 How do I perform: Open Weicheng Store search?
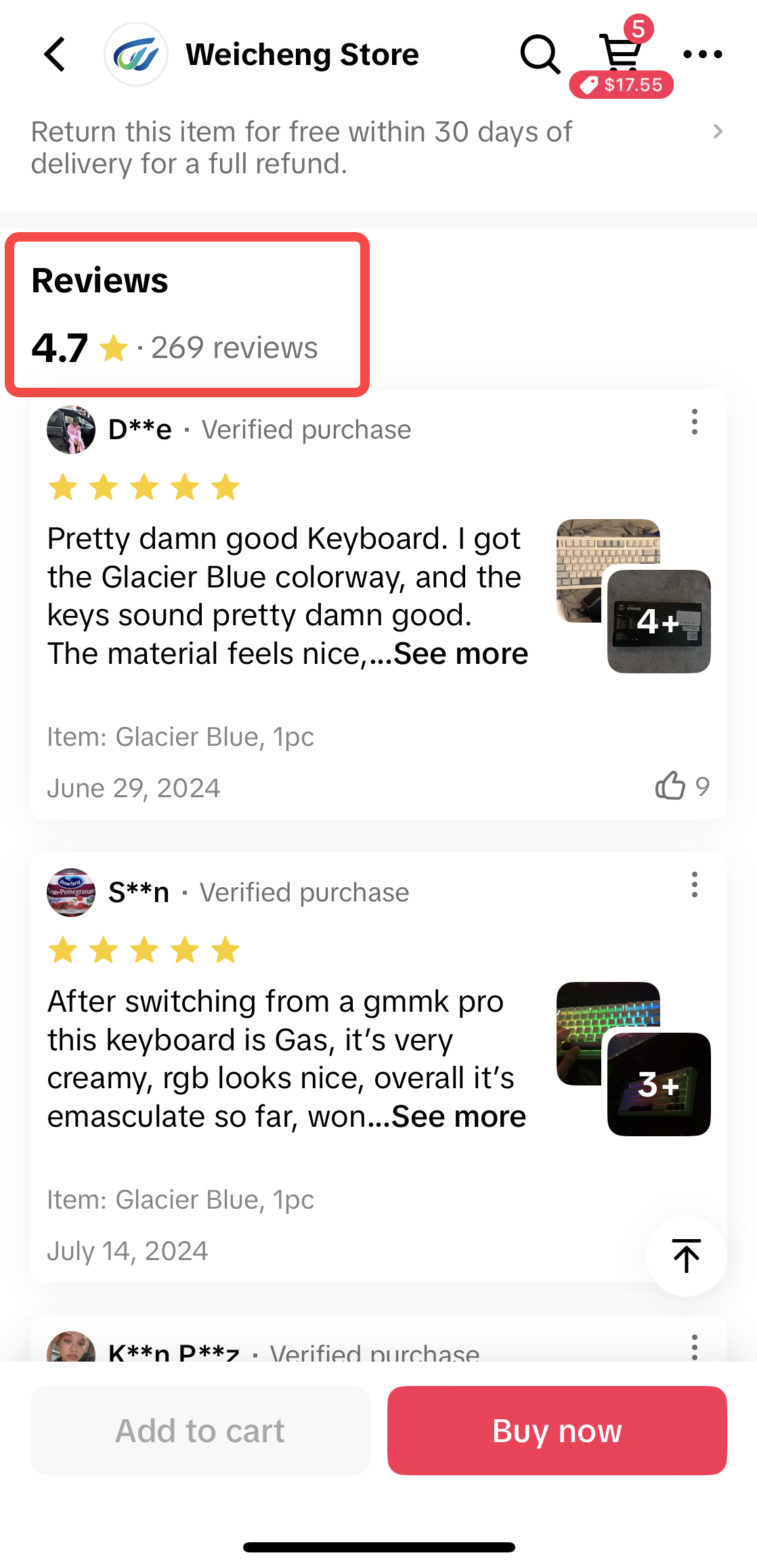tap(539, 54)
